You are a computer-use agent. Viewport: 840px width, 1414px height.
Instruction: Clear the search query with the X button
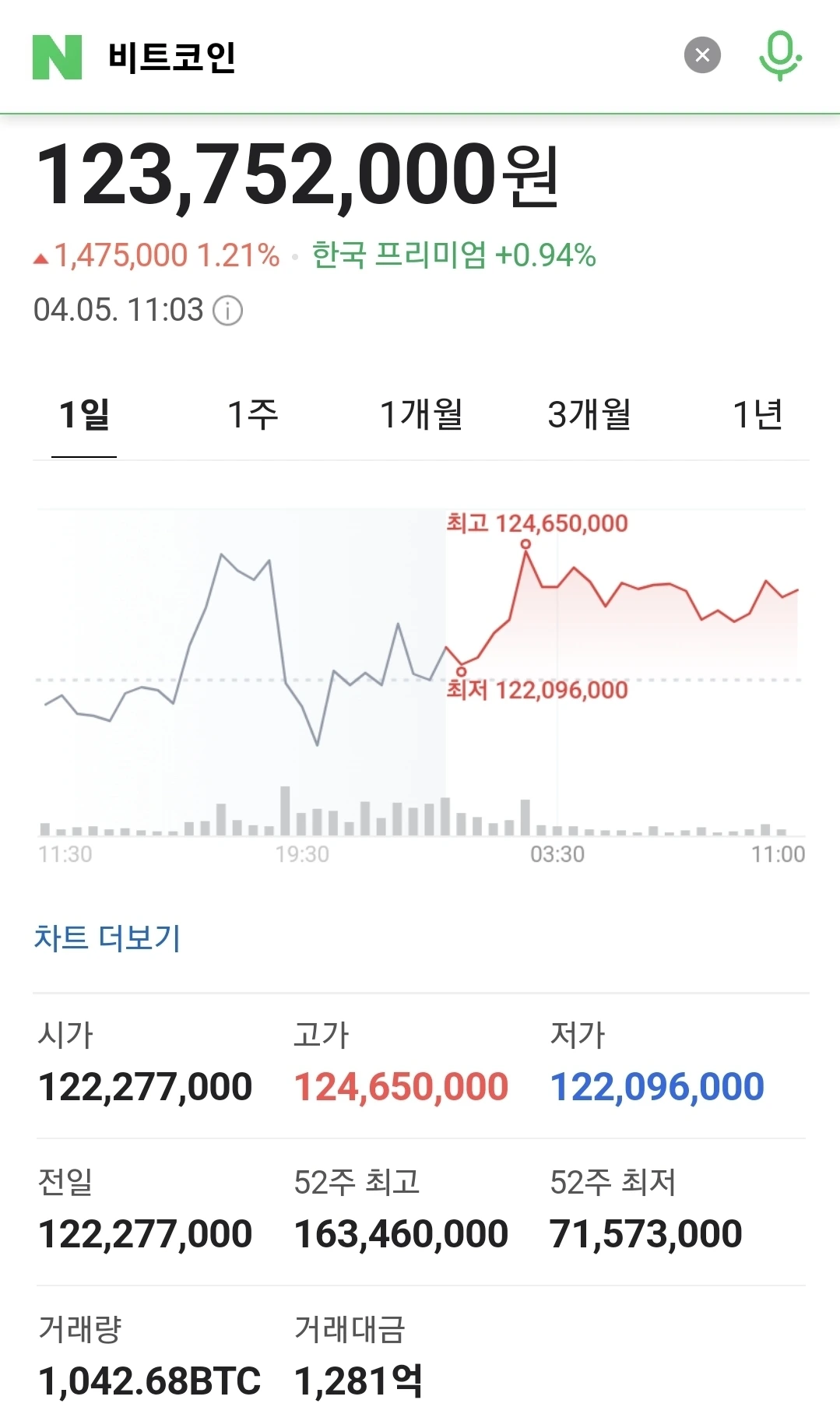[702, 55]
